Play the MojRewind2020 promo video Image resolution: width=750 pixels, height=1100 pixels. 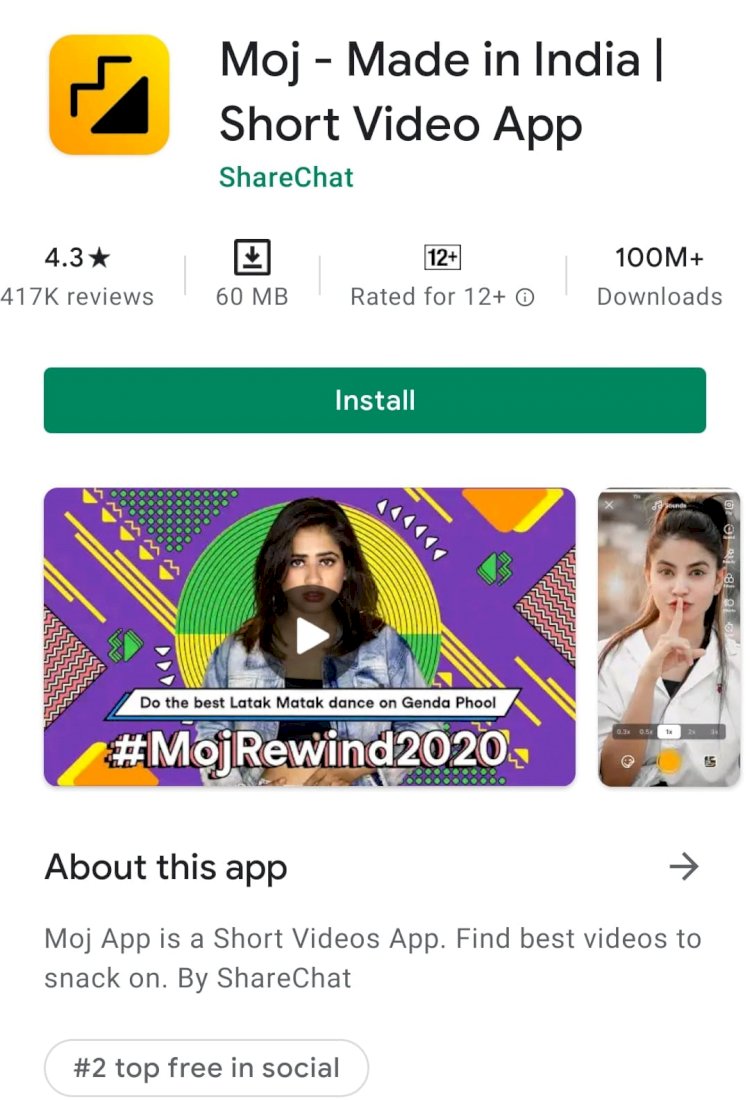(x=310, y=636)
